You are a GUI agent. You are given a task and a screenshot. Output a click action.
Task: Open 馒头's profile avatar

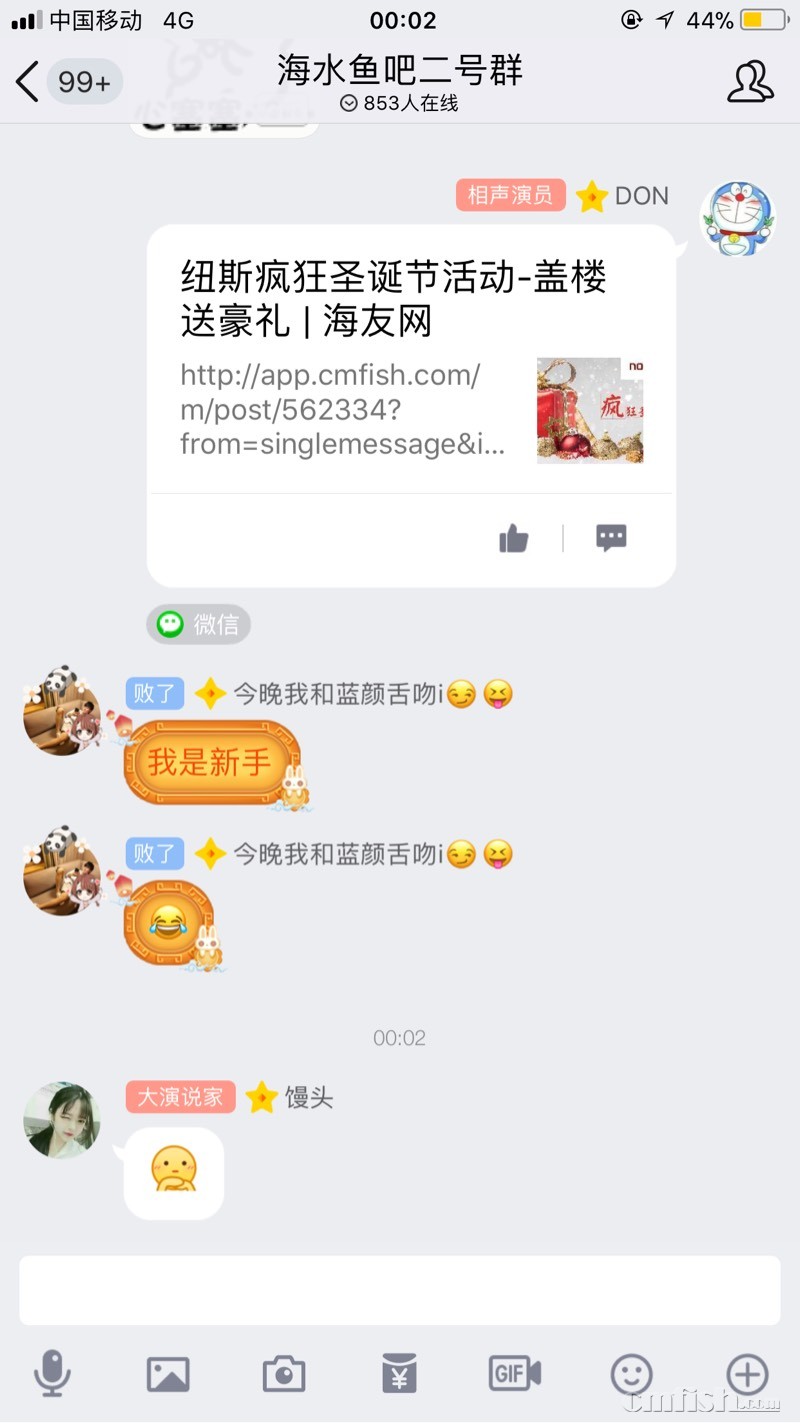tap(62, 1119)
